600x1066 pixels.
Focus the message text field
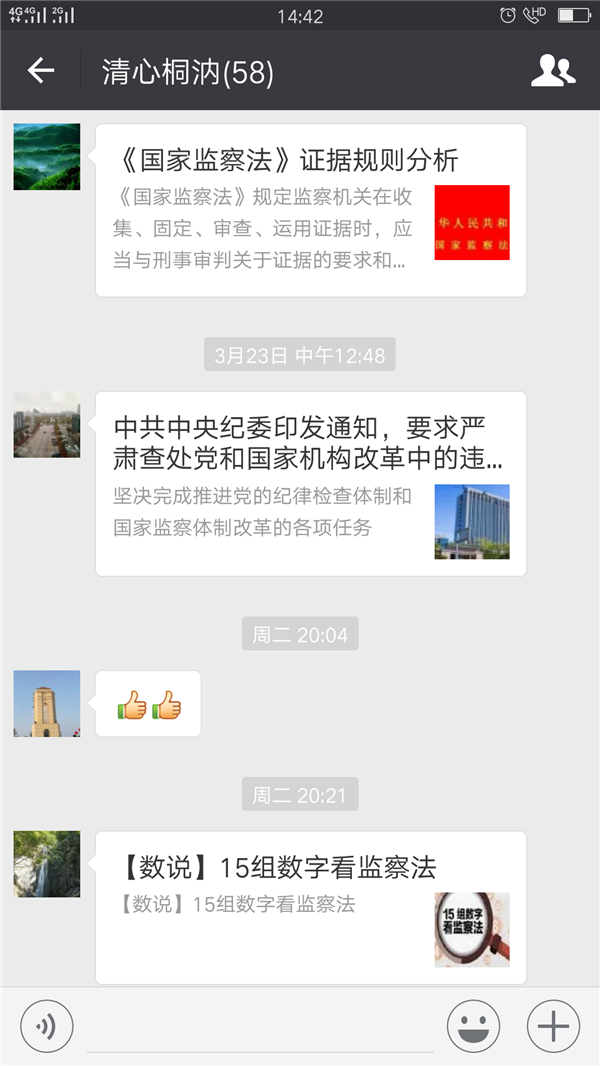point(260,1028)
